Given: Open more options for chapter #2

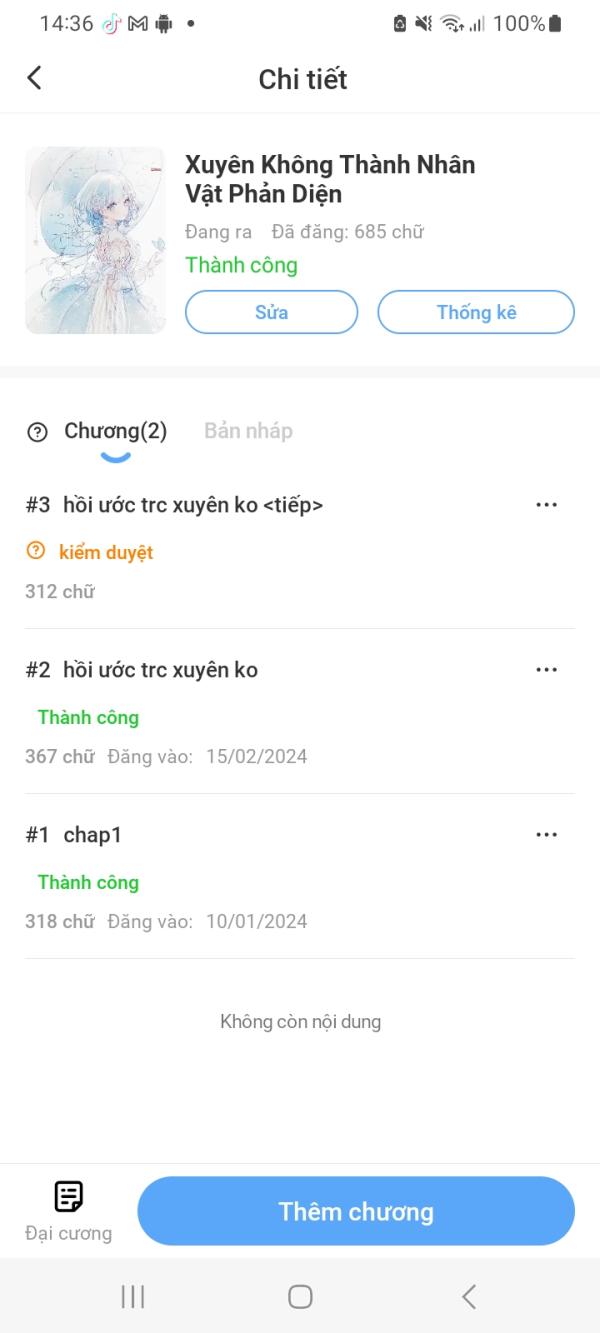Looking at the screenshot, I should pos(546,670).
